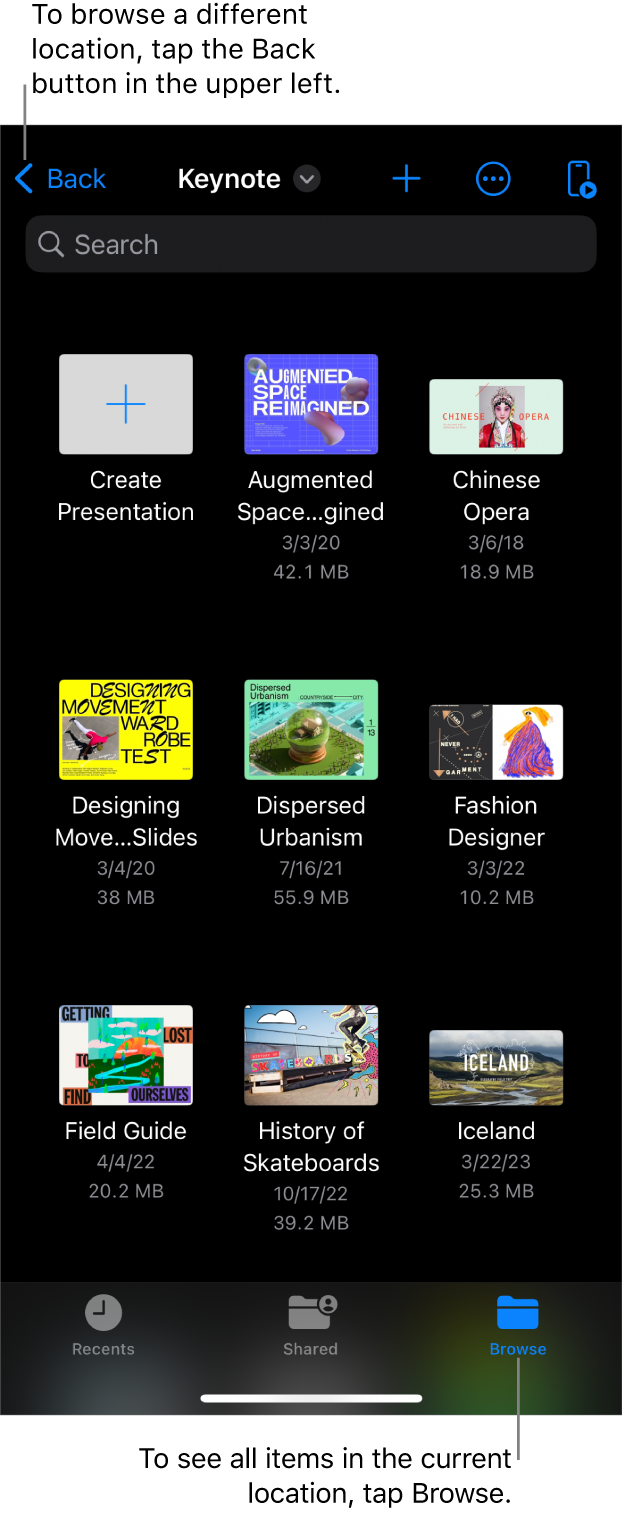Tap Create Presentation tile

coord(126,404)
